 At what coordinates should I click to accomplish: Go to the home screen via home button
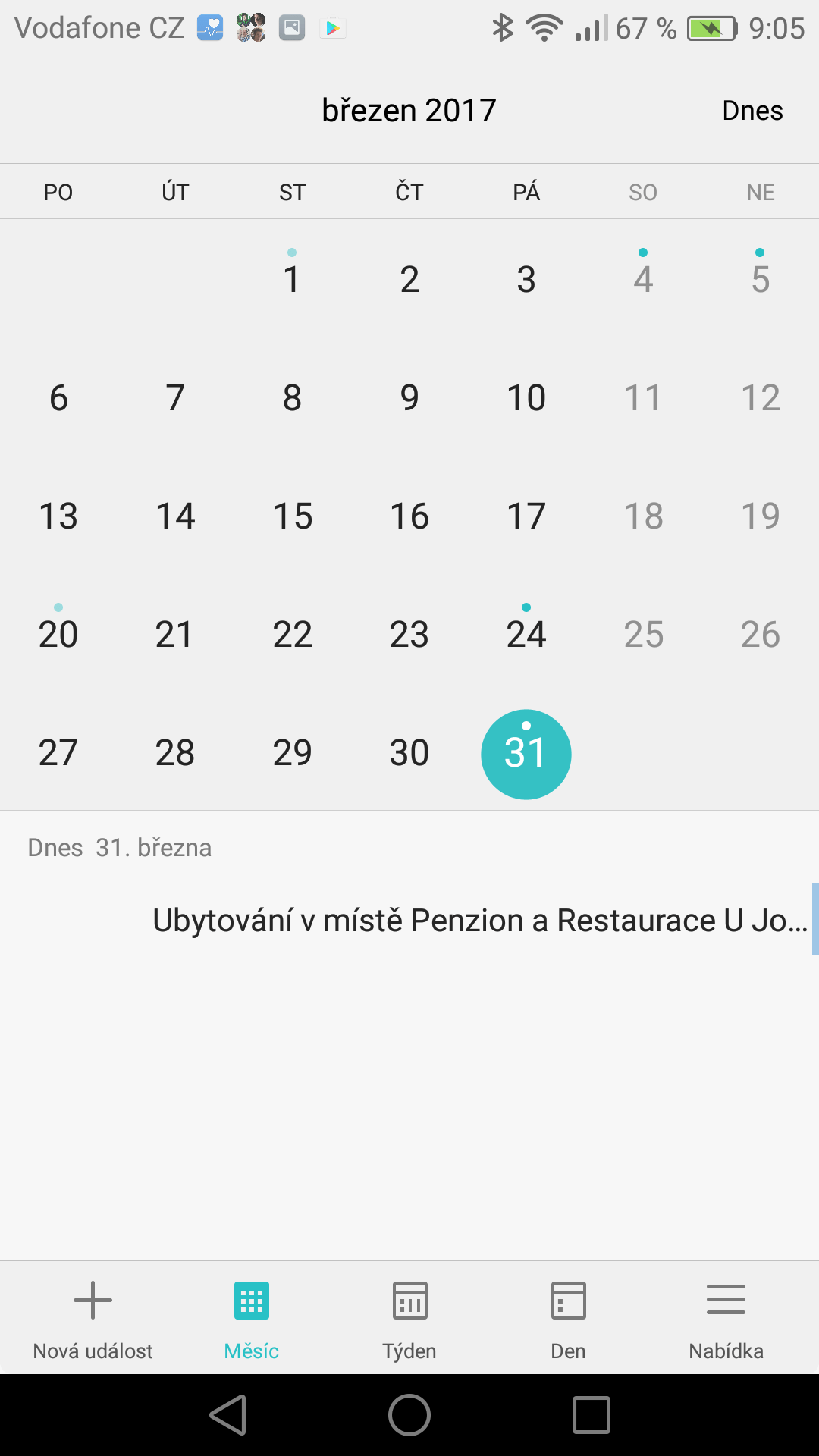[x=409, y=1415]
